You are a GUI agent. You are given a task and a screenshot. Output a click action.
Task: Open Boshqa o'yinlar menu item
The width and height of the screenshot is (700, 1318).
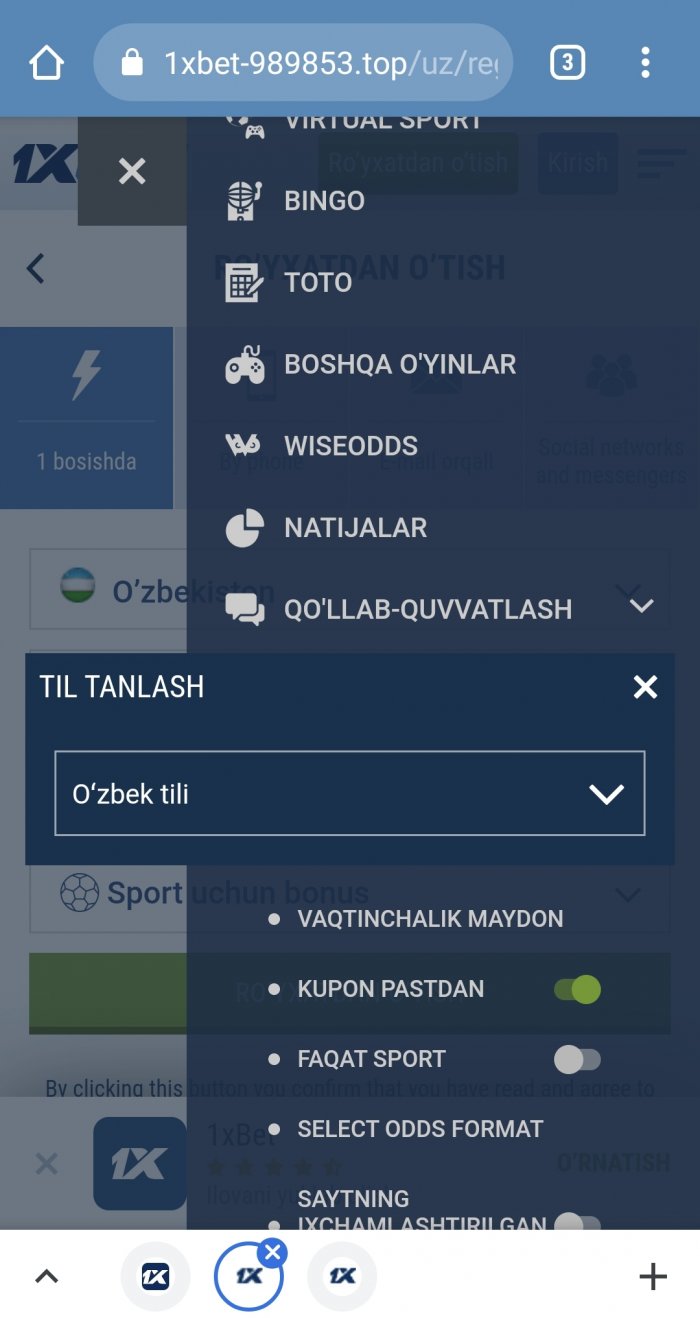pyautogui.click(x=400, y=364)
